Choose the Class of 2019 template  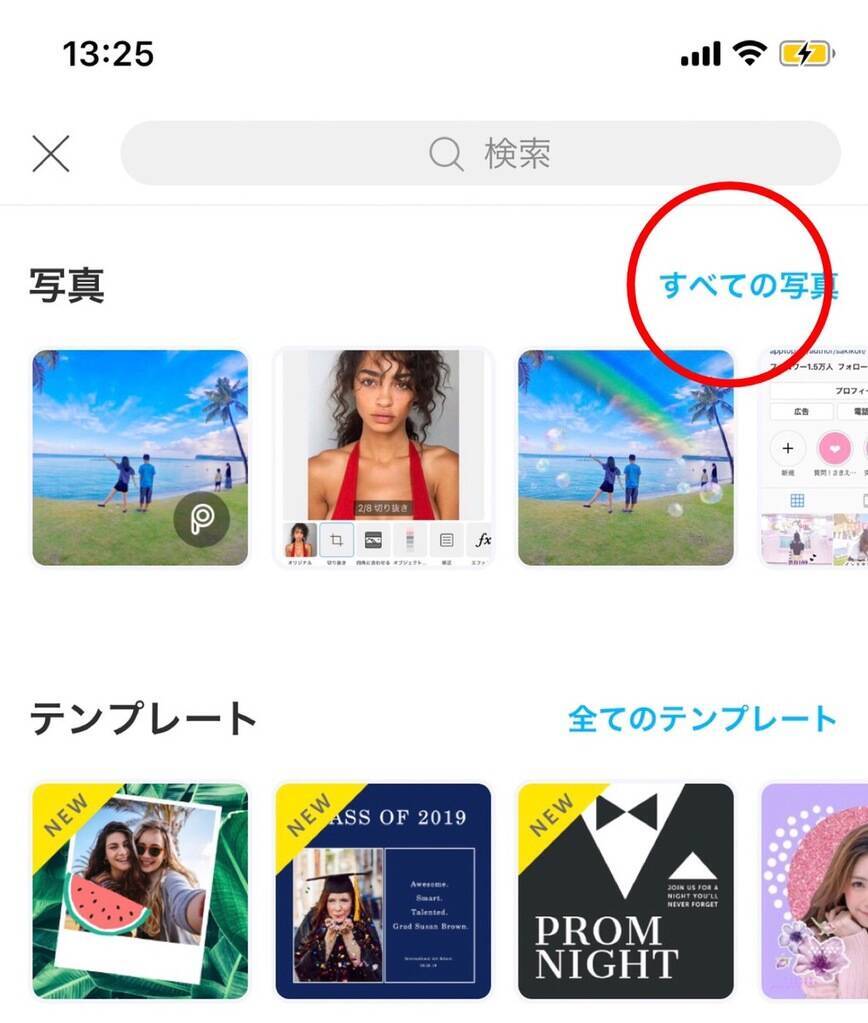383,890
